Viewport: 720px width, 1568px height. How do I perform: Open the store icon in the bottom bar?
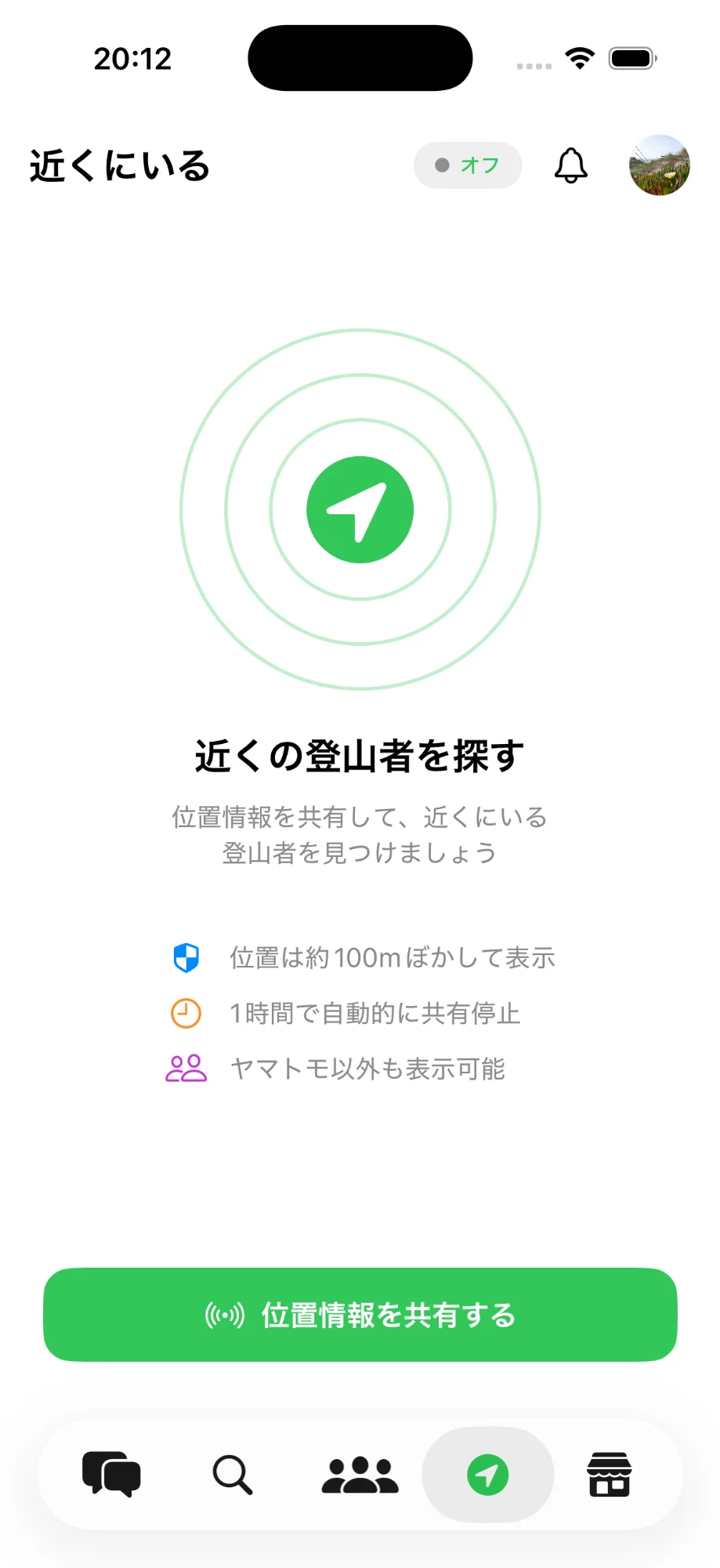click(x=610, y=1474)
